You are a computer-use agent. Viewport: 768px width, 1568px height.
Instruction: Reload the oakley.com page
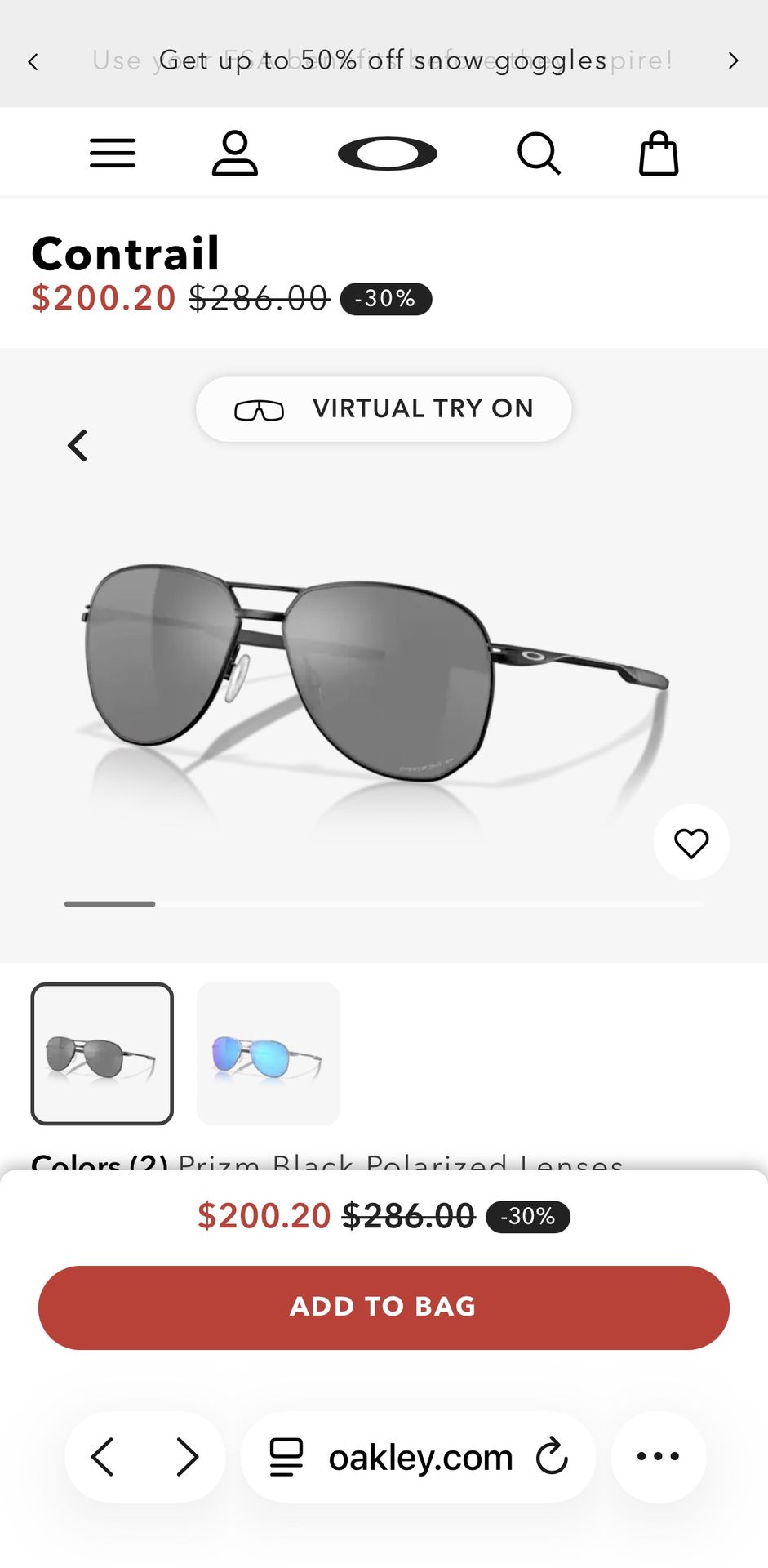click(552, 1456)
